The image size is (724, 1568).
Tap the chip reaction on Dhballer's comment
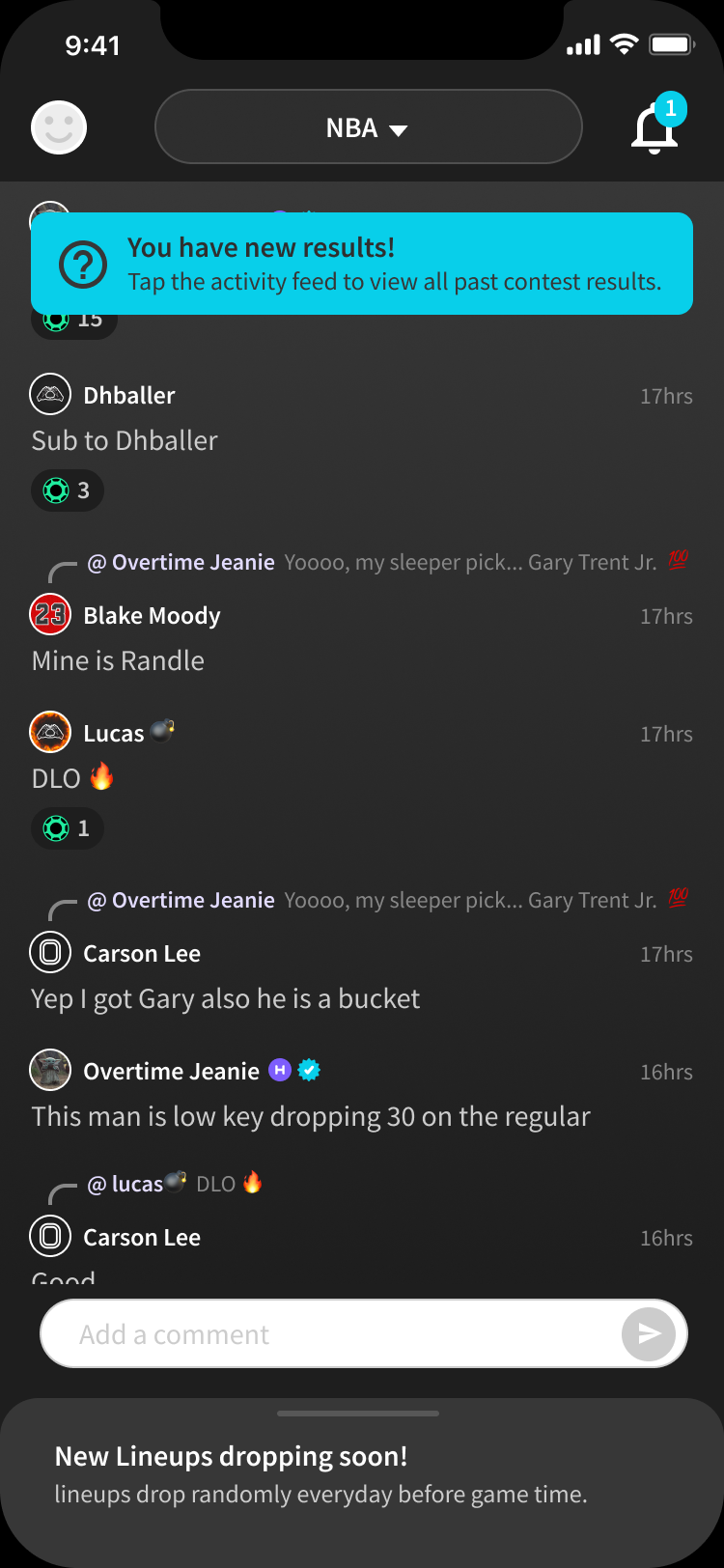pyautogui.click(x=68, y=490)
